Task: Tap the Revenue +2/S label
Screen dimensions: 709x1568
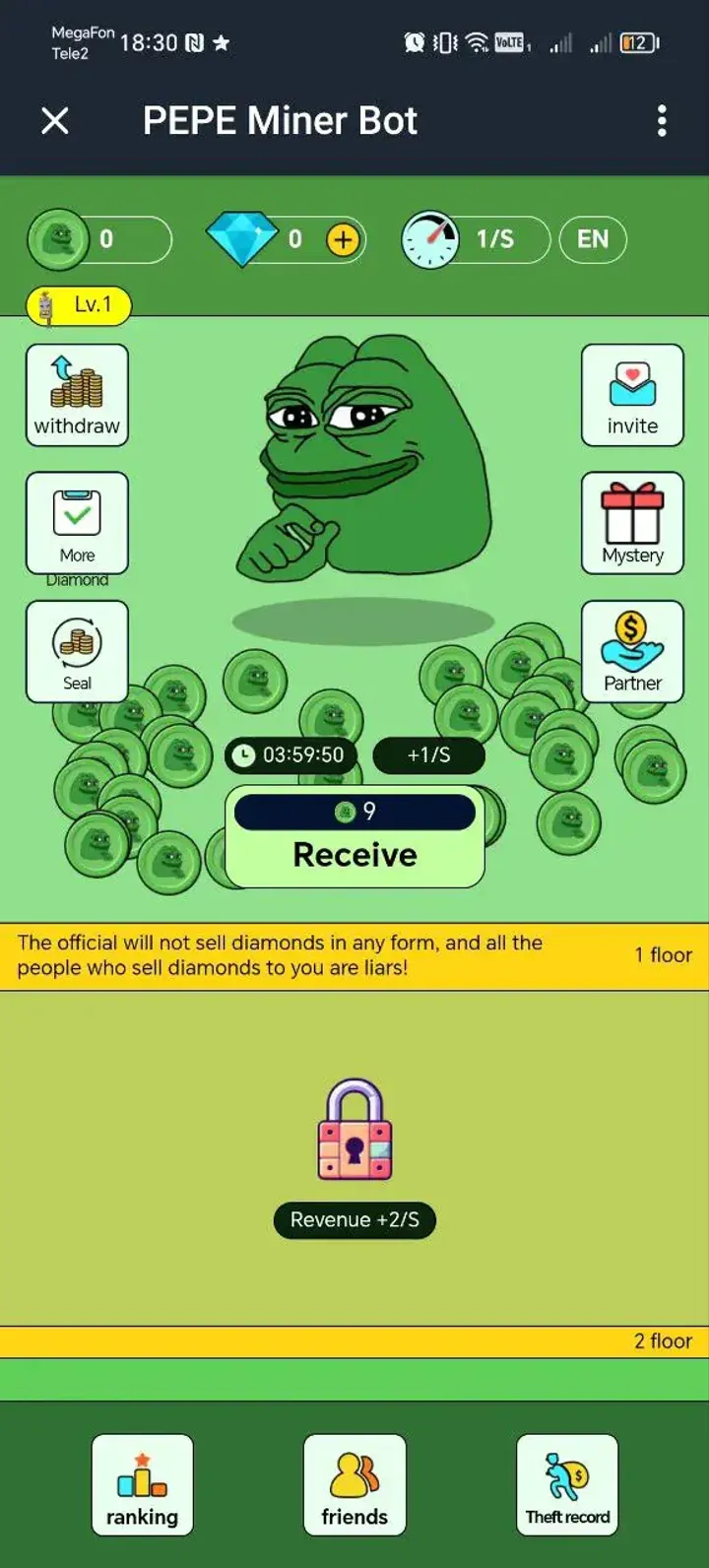Action: tap(354, 1219)
